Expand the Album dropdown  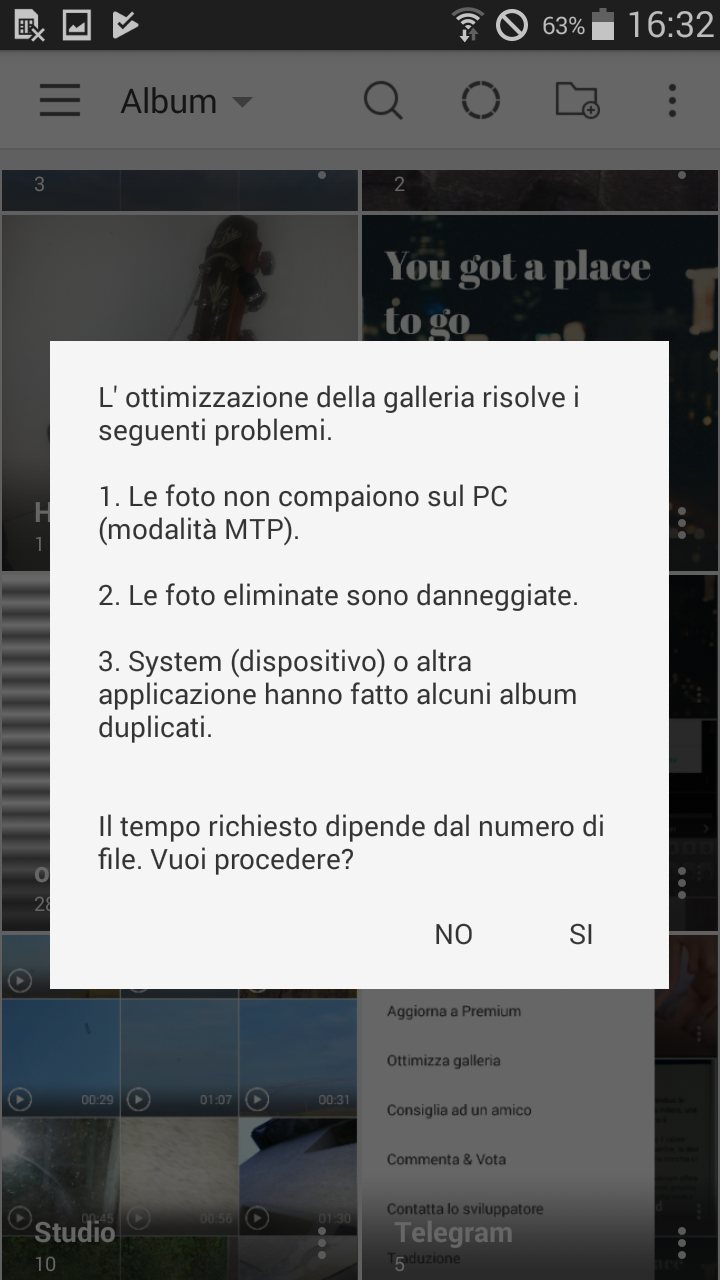[x=187, y=101]
